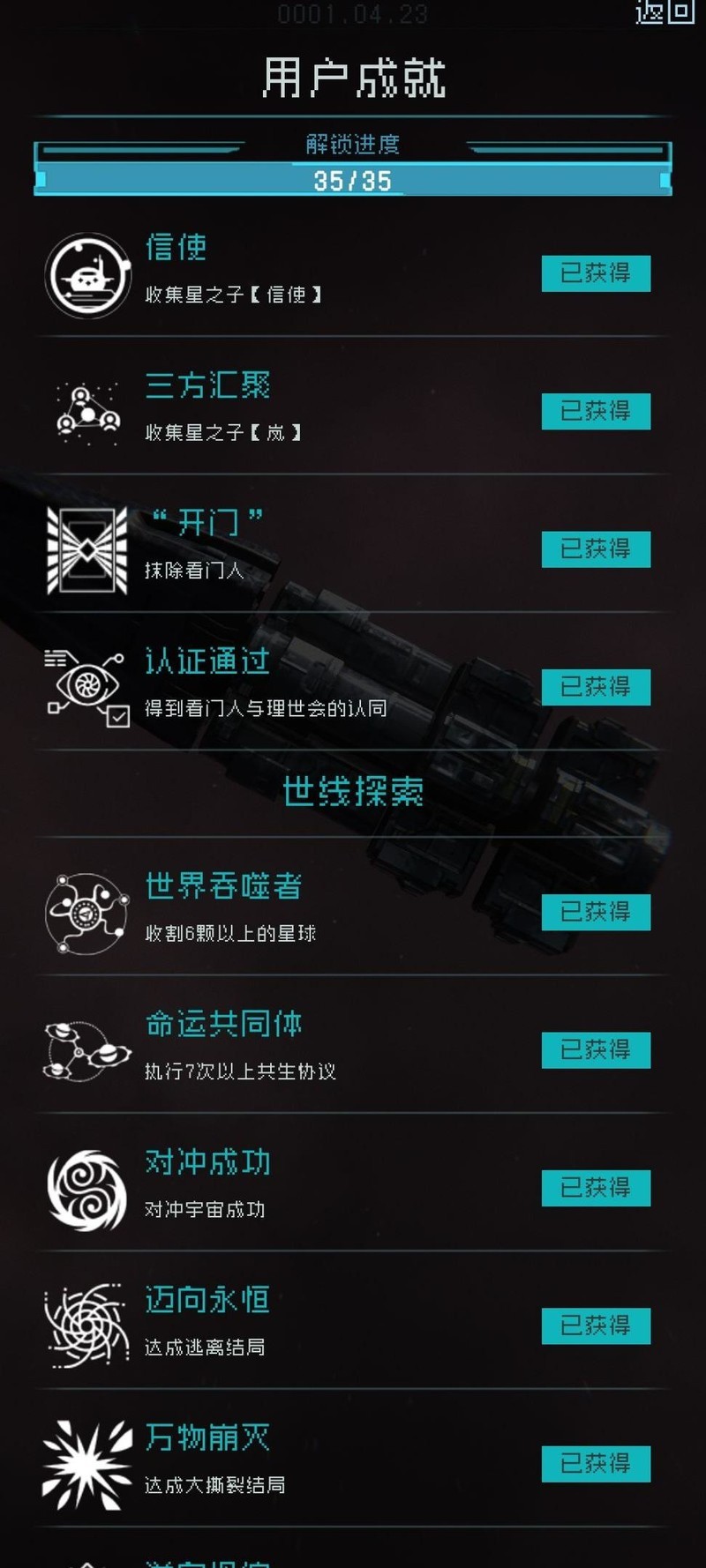Tap 已获得 button for 世界吞噬者 achievement

point(596,912)
